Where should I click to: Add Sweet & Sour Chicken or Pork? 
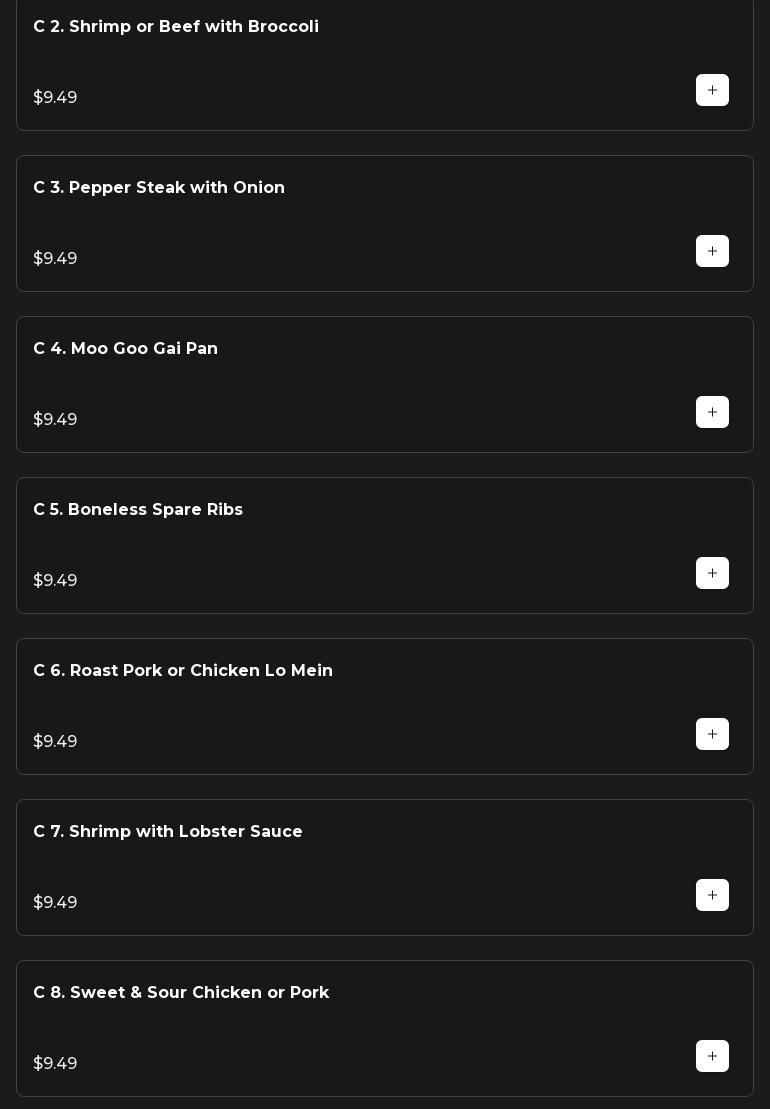pos(712,1056)
